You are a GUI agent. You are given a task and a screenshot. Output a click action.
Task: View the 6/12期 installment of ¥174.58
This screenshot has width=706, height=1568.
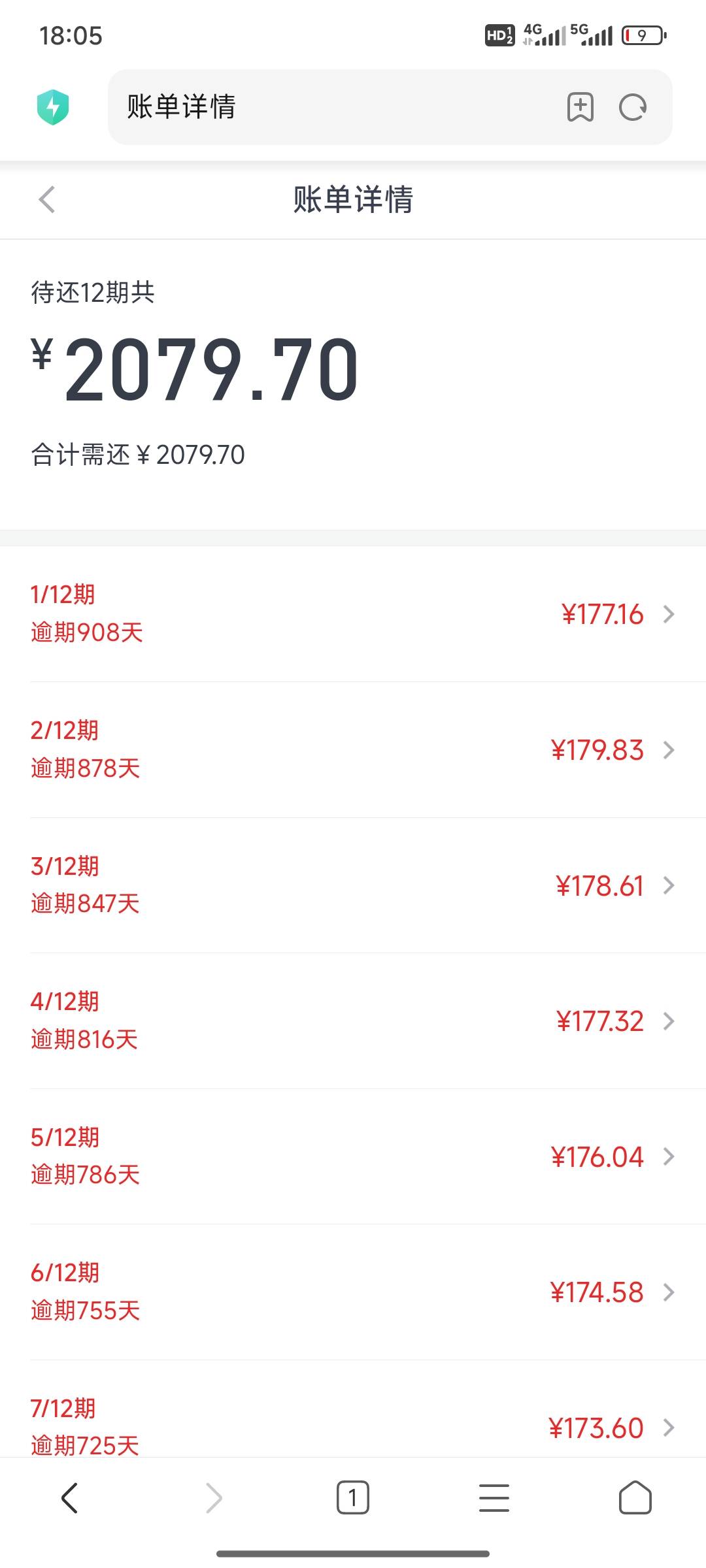click(x=353, y=1292)
